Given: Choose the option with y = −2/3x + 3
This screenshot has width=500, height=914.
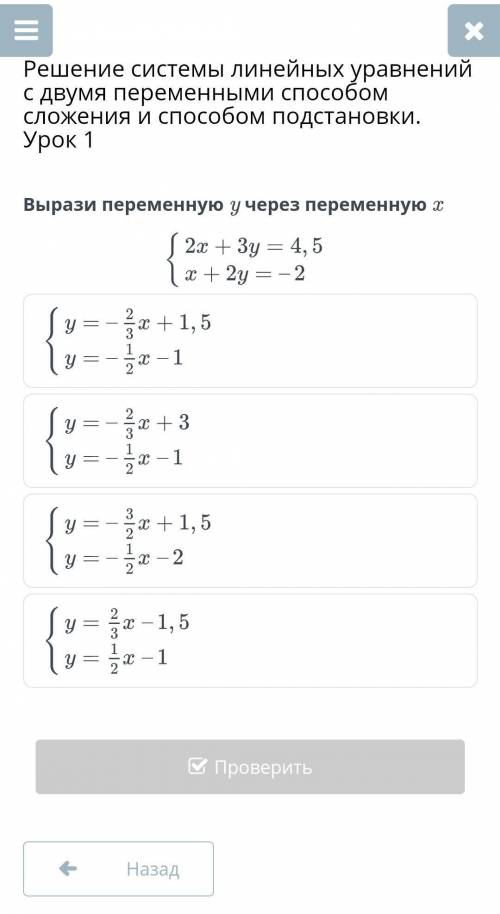Looking at the screenshot, I should (251, 441).
